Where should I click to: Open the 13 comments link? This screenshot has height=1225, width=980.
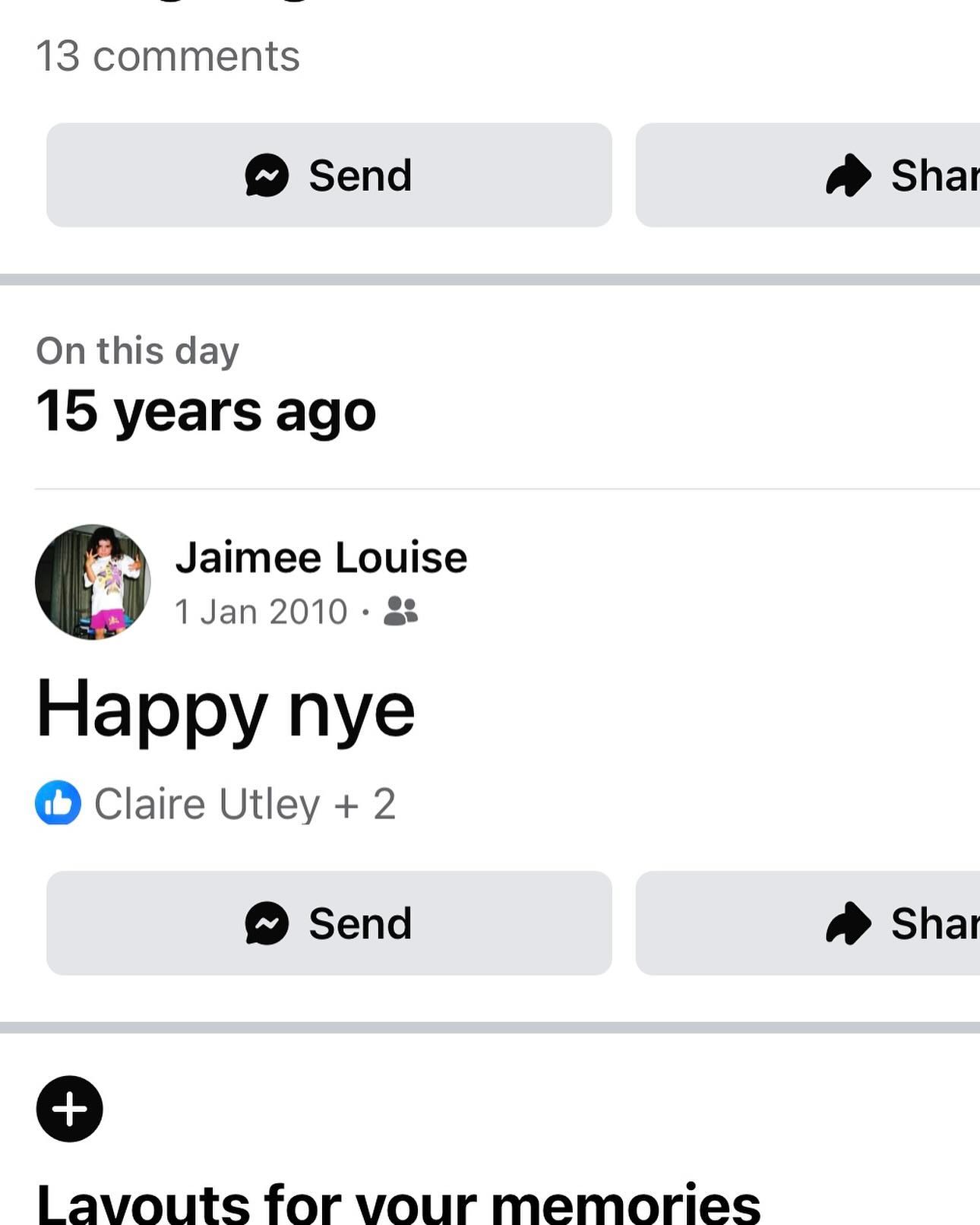coord(168,57)
